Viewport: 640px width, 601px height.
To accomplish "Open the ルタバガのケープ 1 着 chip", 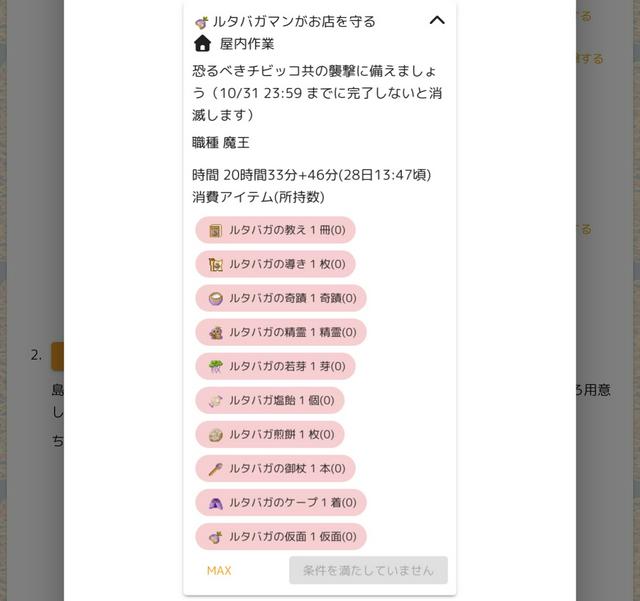I will (281, 502).
